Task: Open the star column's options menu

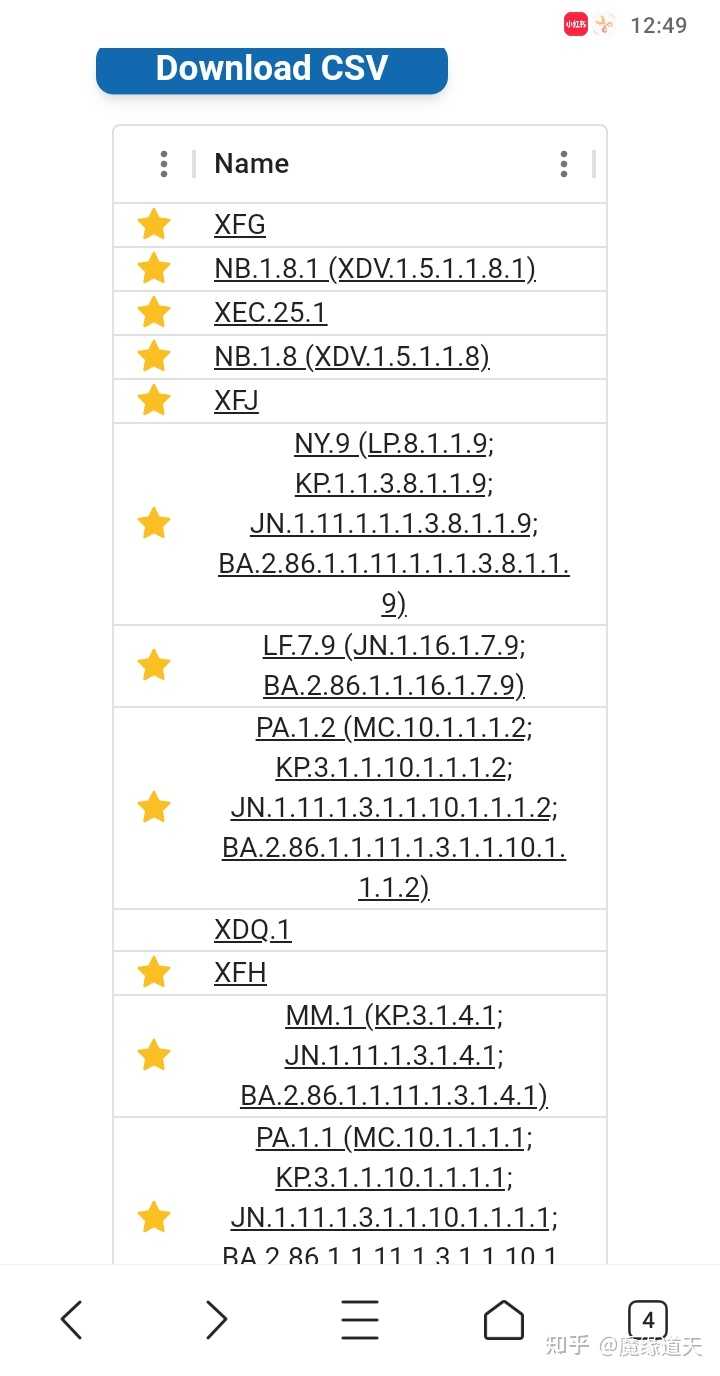Action: click(164, 164)
